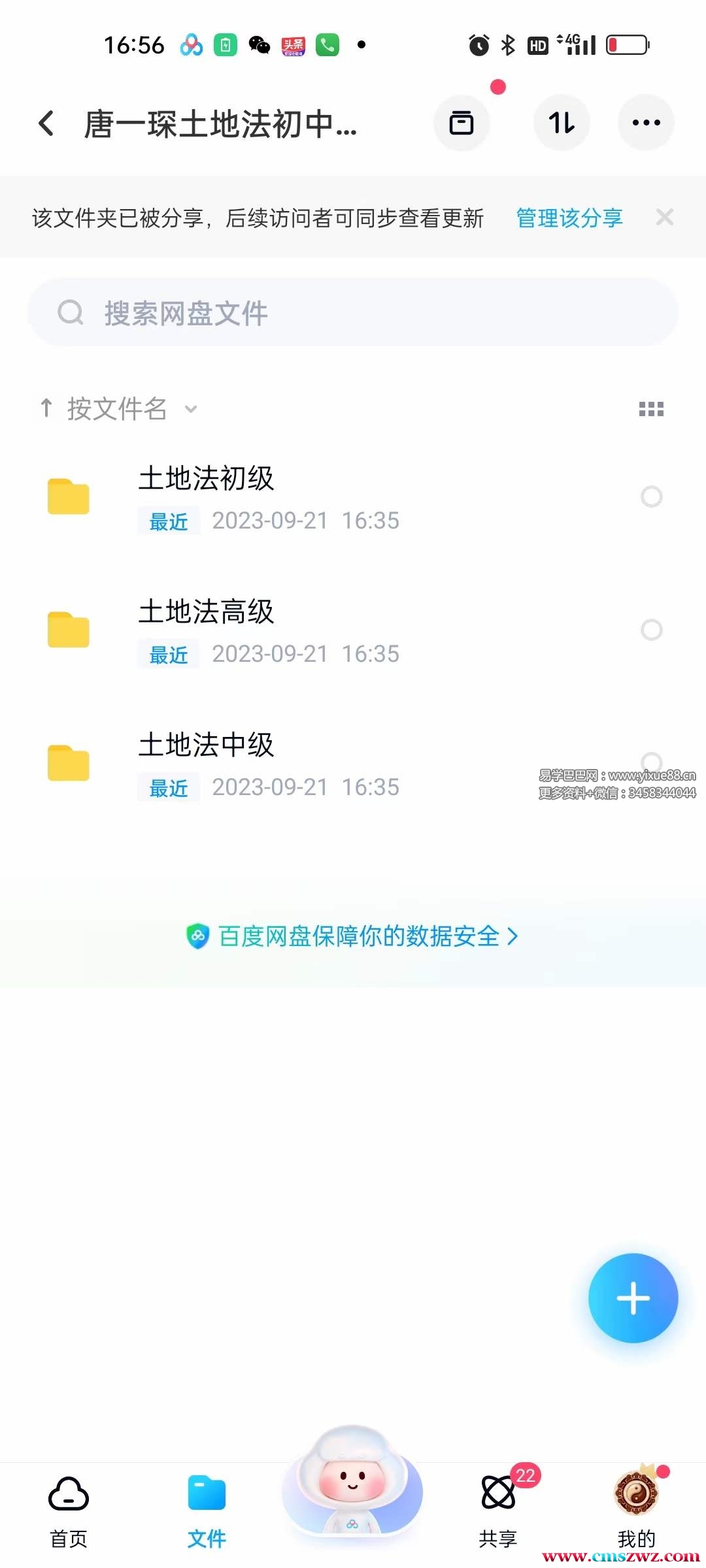706x1568 pixels.
Task: Tap the 搜索网盘文件 search box
Action: point(353,313)
